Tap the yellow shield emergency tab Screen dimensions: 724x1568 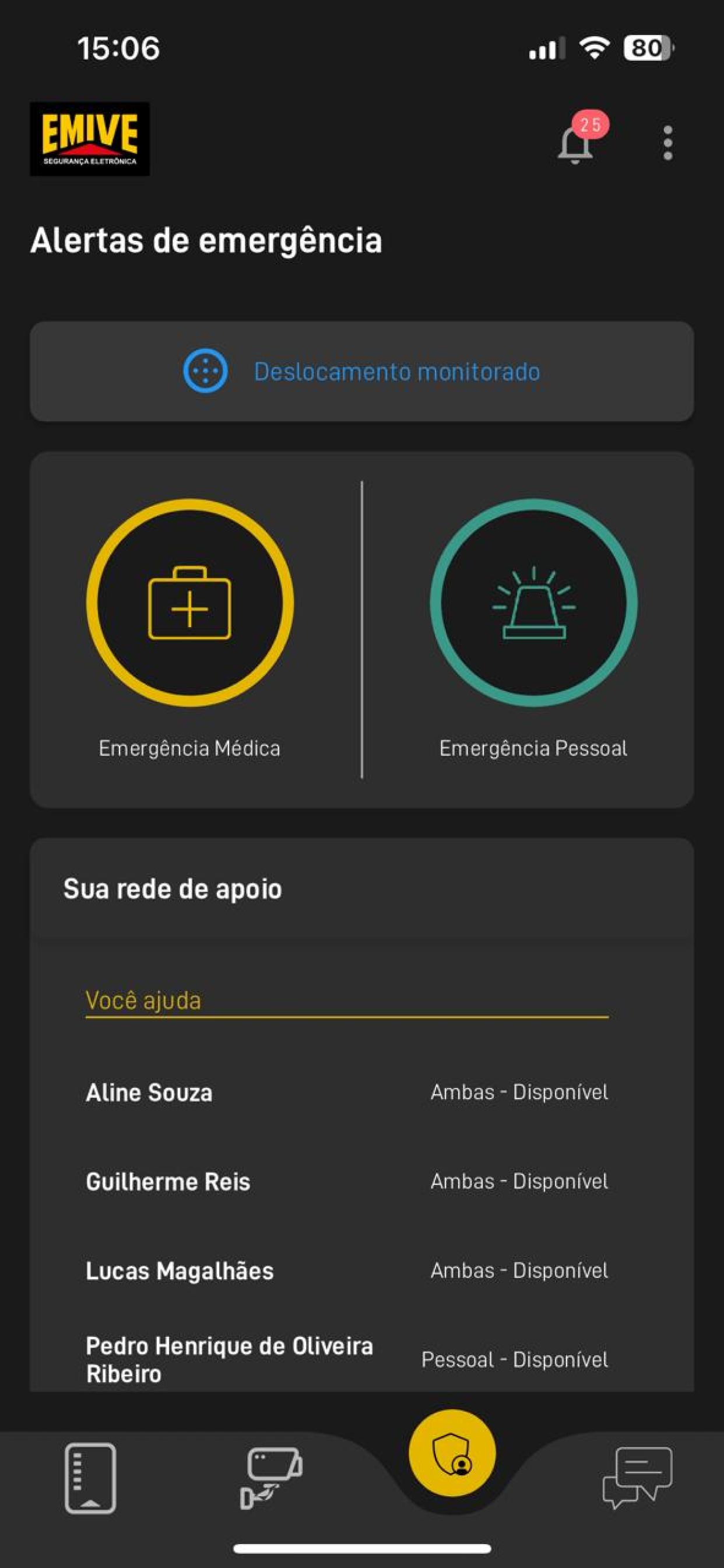452,1453
